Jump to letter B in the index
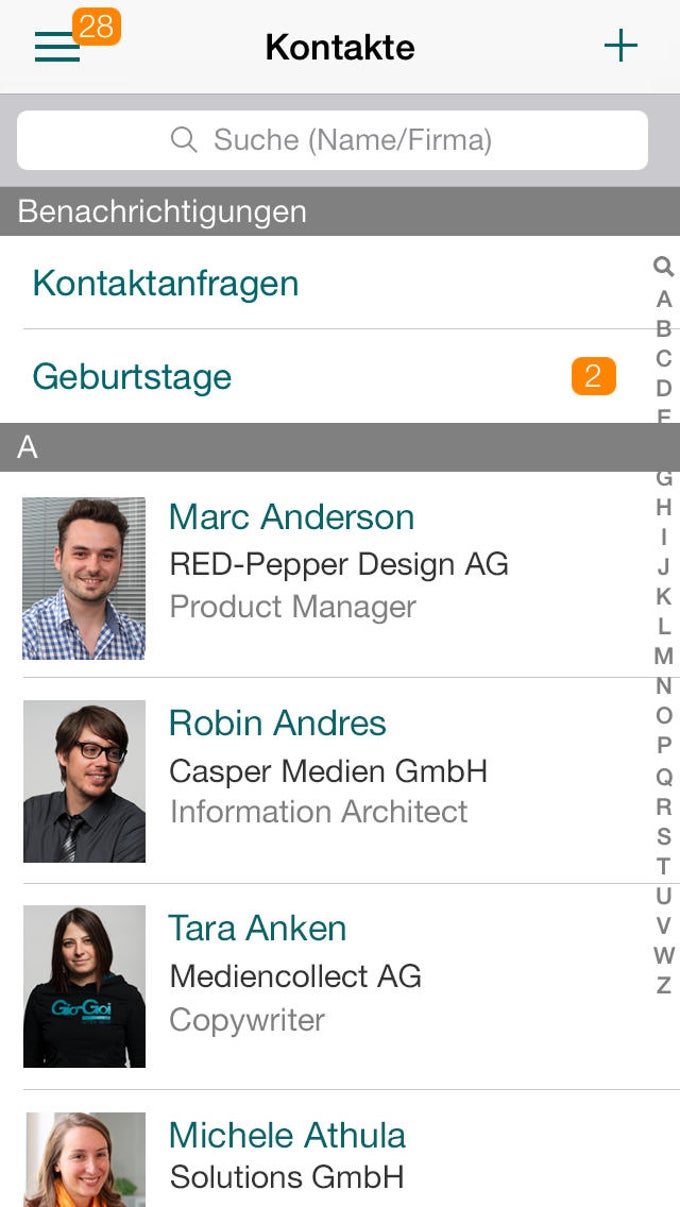 tap(663, 329)
